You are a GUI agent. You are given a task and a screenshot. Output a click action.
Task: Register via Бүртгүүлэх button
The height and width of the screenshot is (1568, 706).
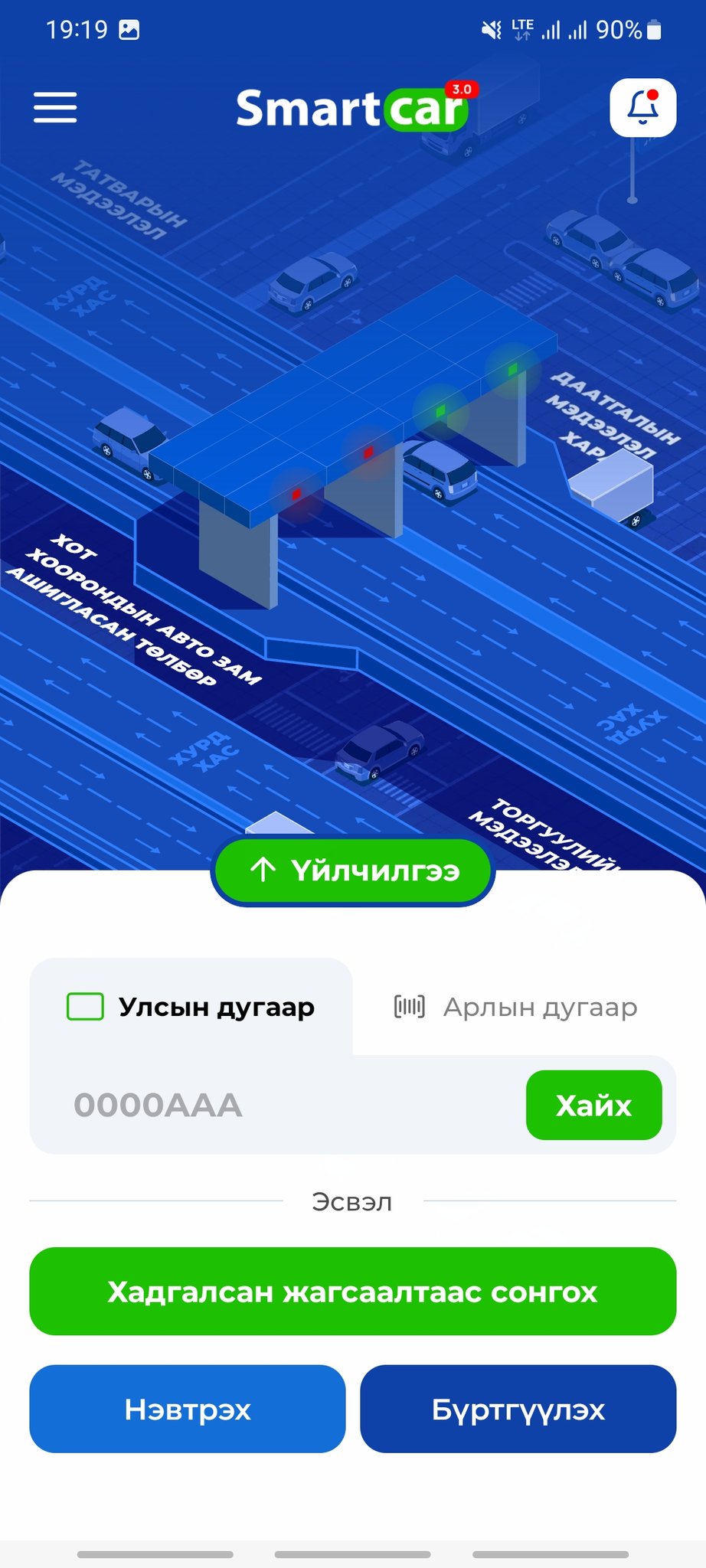point(518,1409)
